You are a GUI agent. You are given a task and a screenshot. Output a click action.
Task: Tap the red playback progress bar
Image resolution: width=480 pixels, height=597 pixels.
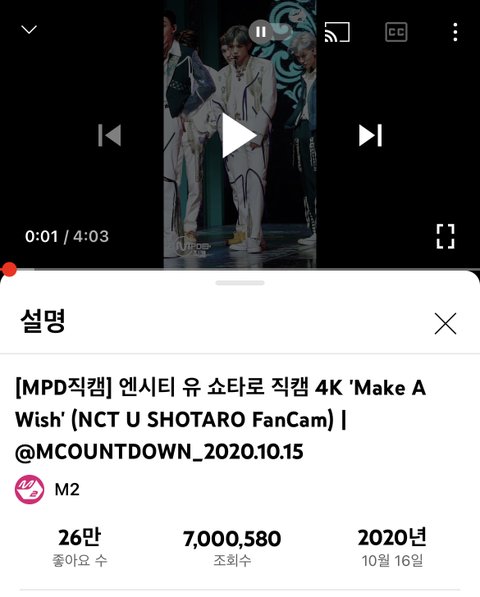(x=240, y=269)
